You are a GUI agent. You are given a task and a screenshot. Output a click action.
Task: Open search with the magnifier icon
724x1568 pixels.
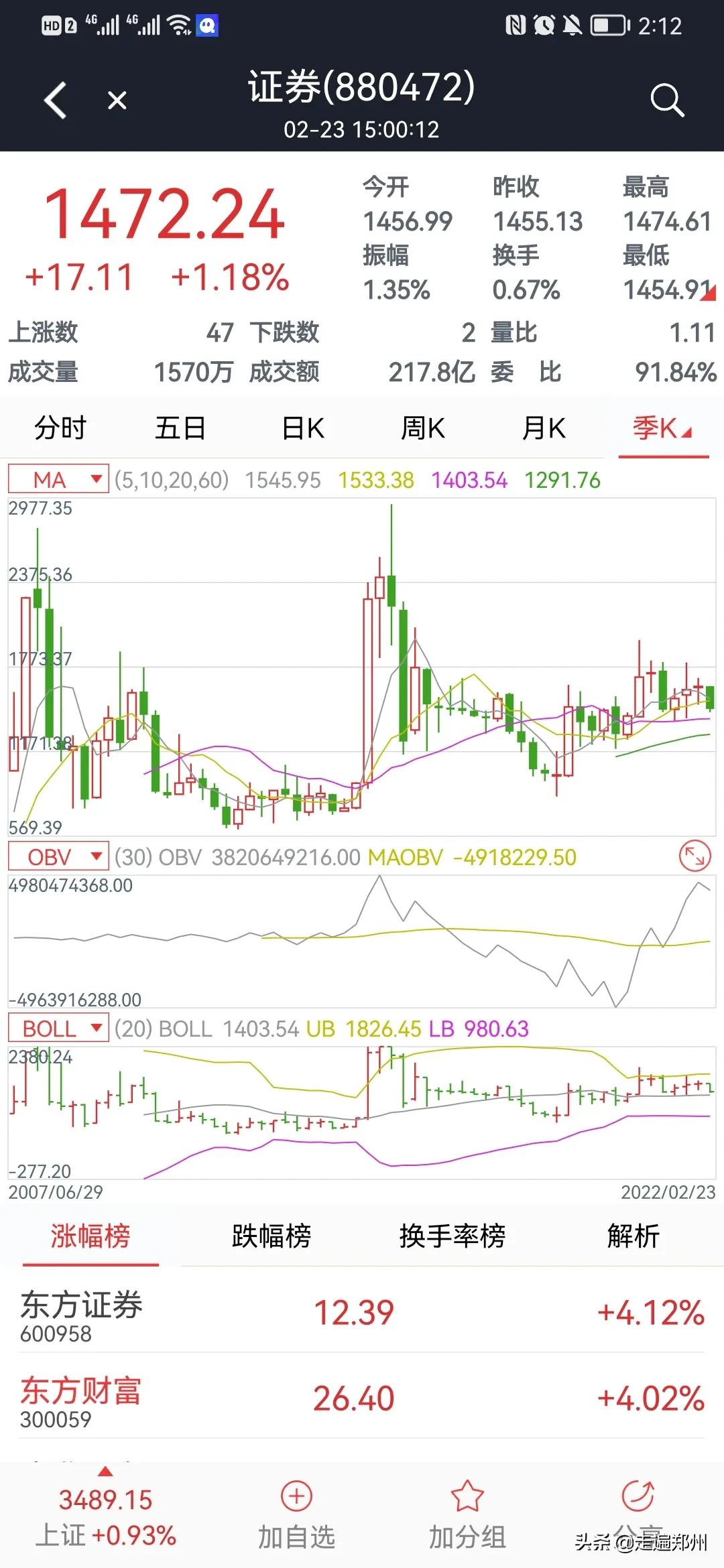click(666, 99)
